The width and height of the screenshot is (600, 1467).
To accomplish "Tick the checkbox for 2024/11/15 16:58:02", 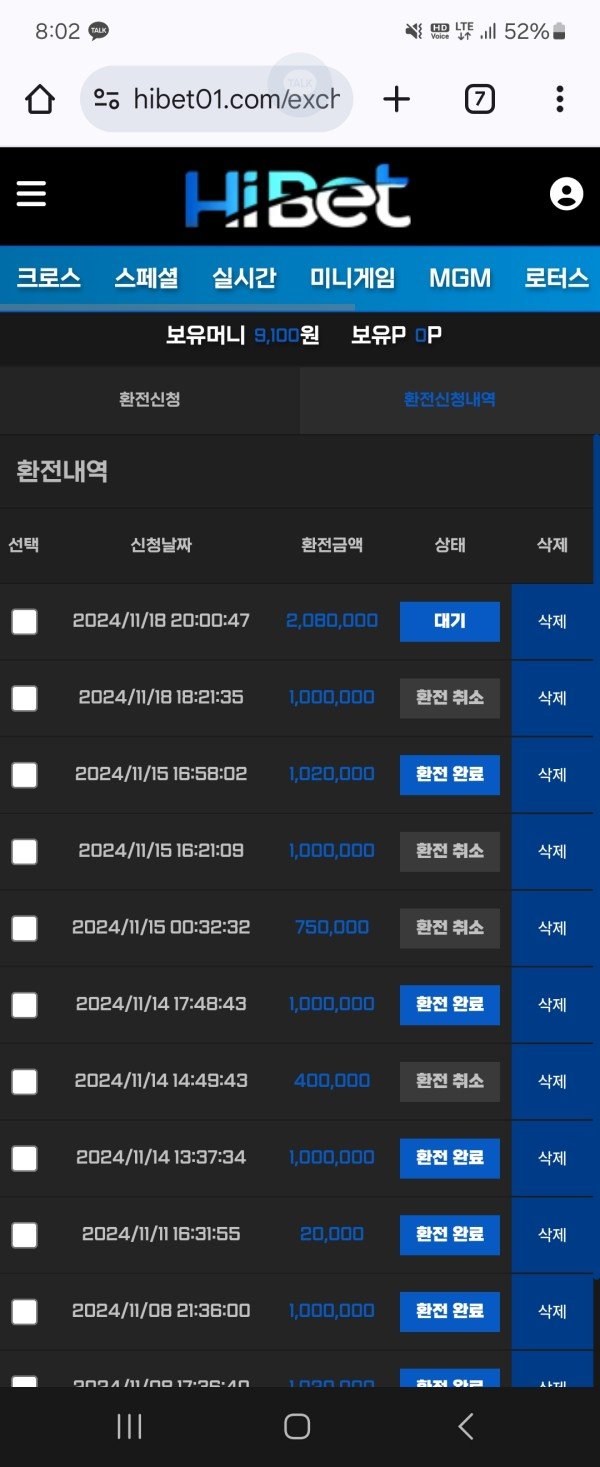I will [x=24, y=775].
